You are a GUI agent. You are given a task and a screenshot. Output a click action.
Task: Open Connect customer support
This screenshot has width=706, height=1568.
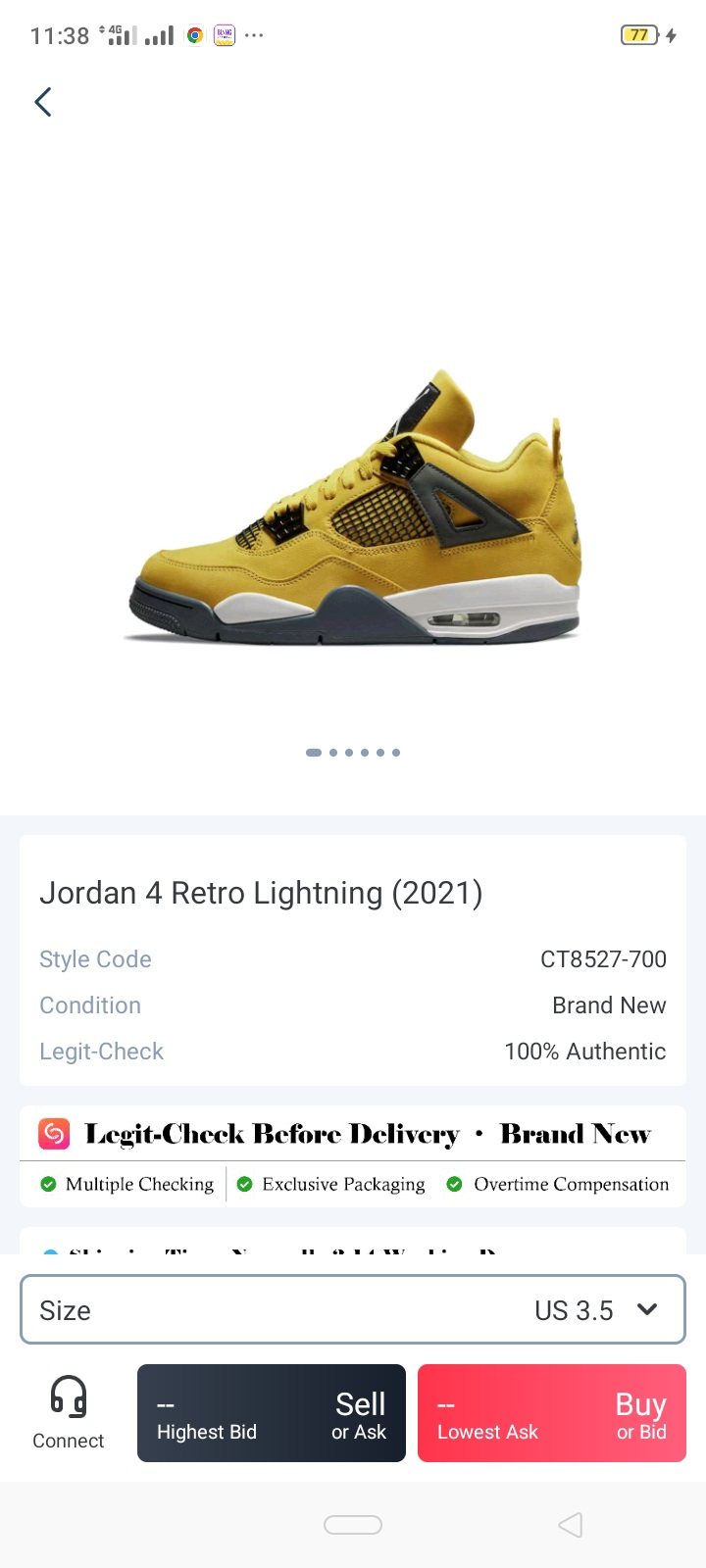tap(68, 1411)
